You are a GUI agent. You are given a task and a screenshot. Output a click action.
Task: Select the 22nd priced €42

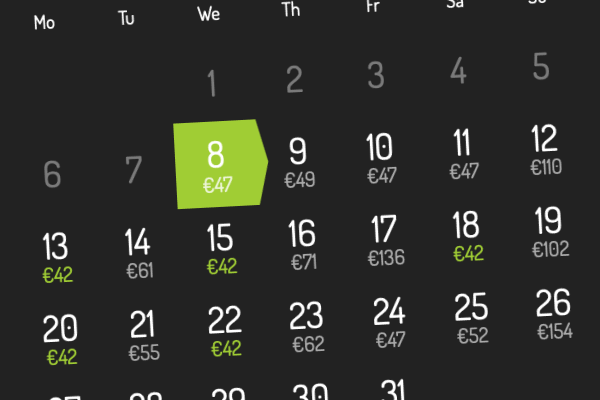coord(225,332)
